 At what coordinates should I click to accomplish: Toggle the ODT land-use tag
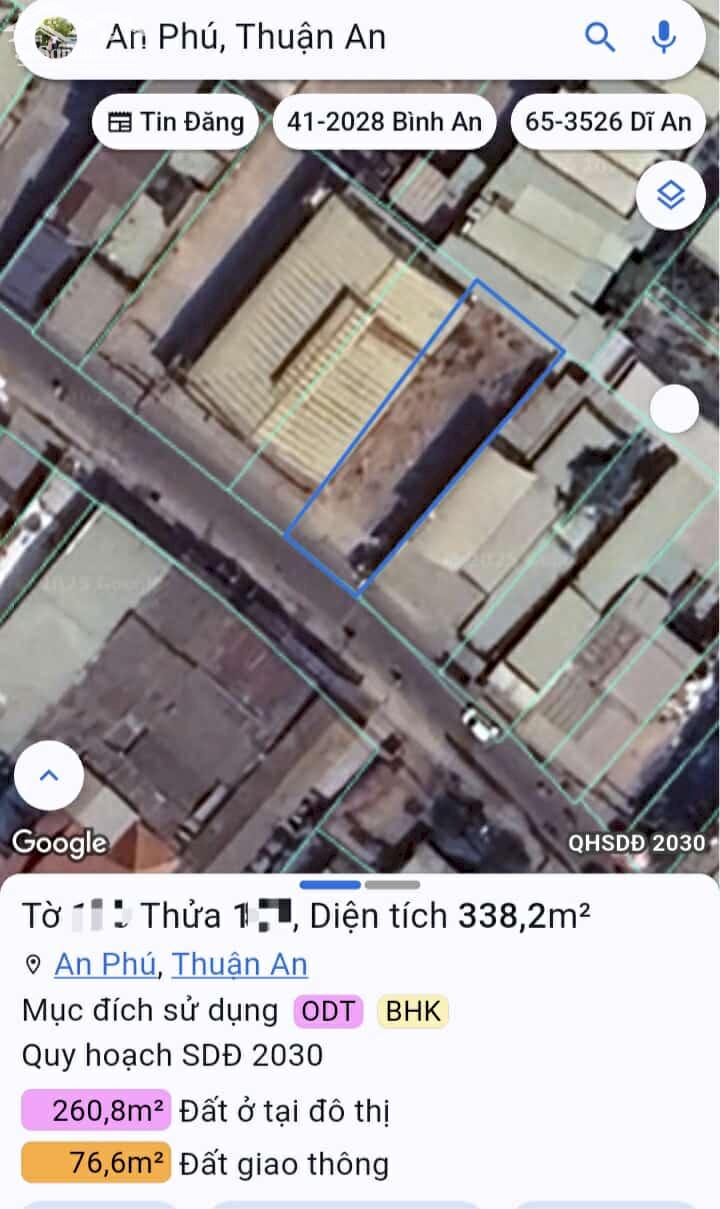coord(327,1011)
